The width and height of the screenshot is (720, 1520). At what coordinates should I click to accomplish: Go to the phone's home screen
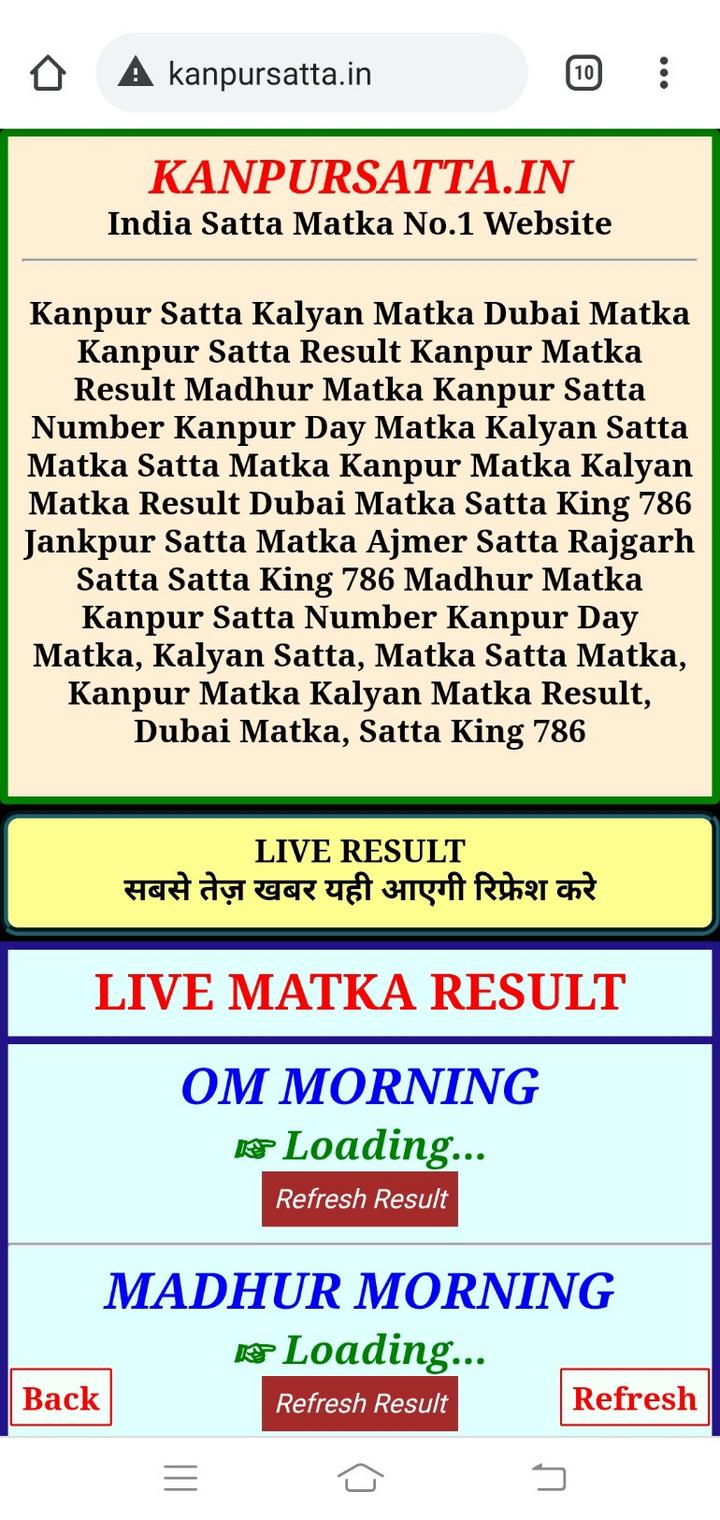pyautogui.click(x=360, y=1477)
